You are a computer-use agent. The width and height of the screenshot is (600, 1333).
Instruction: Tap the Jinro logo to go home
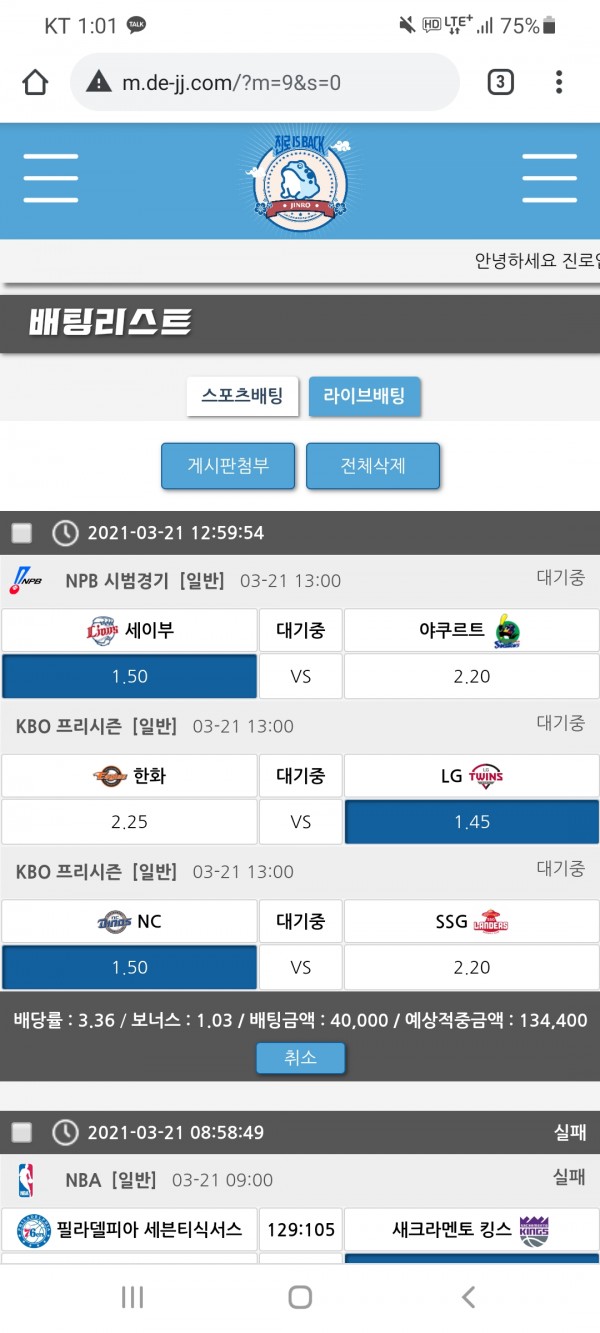[x=300, y=180]
